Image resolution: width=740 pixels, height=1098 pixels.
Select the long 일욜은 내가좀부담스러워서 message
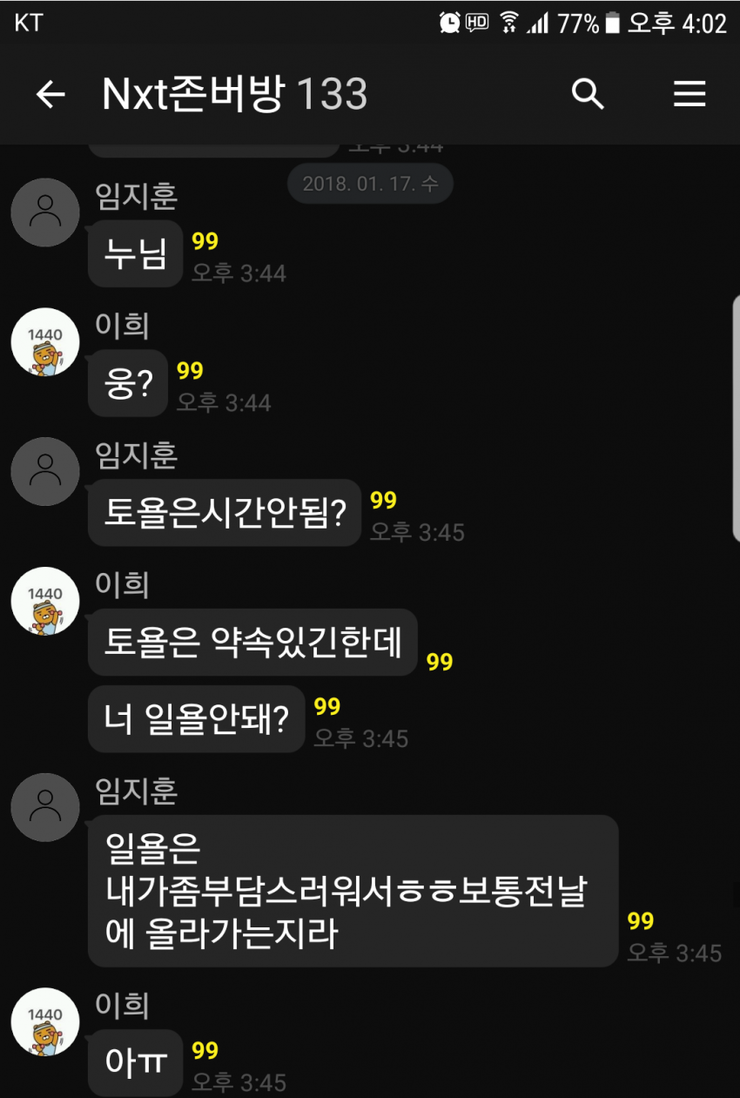(350, 889)
